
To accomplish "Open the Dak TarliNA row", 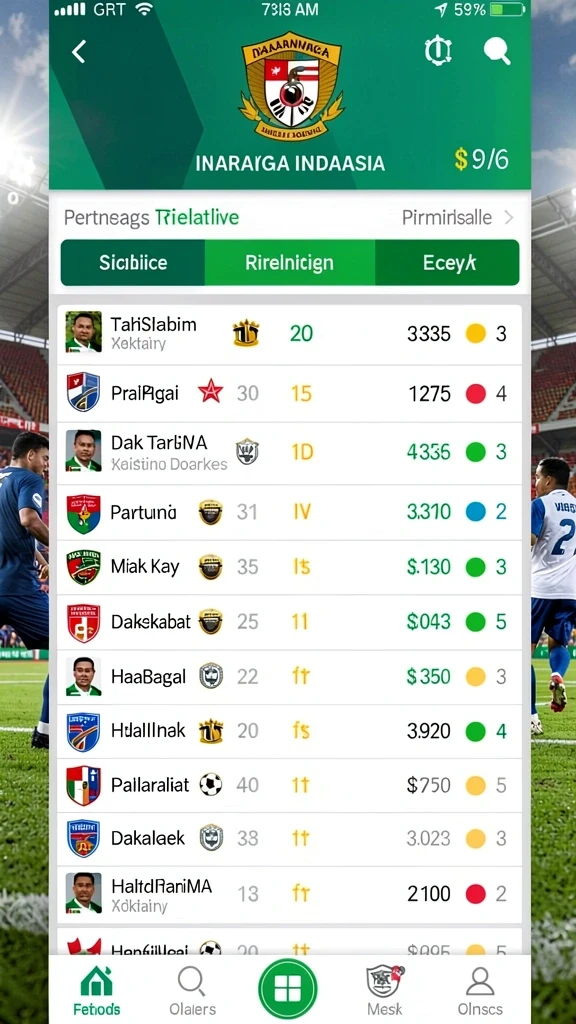I will tap(289, 453).
